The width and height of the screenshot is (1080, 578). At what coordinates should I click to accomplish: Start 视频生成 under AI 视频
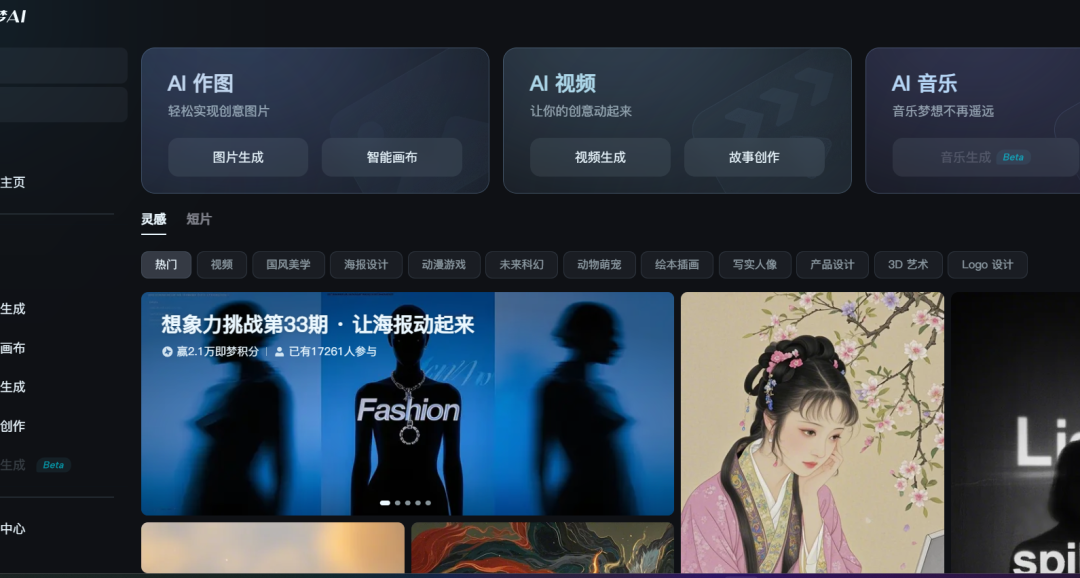coord(600,157)
